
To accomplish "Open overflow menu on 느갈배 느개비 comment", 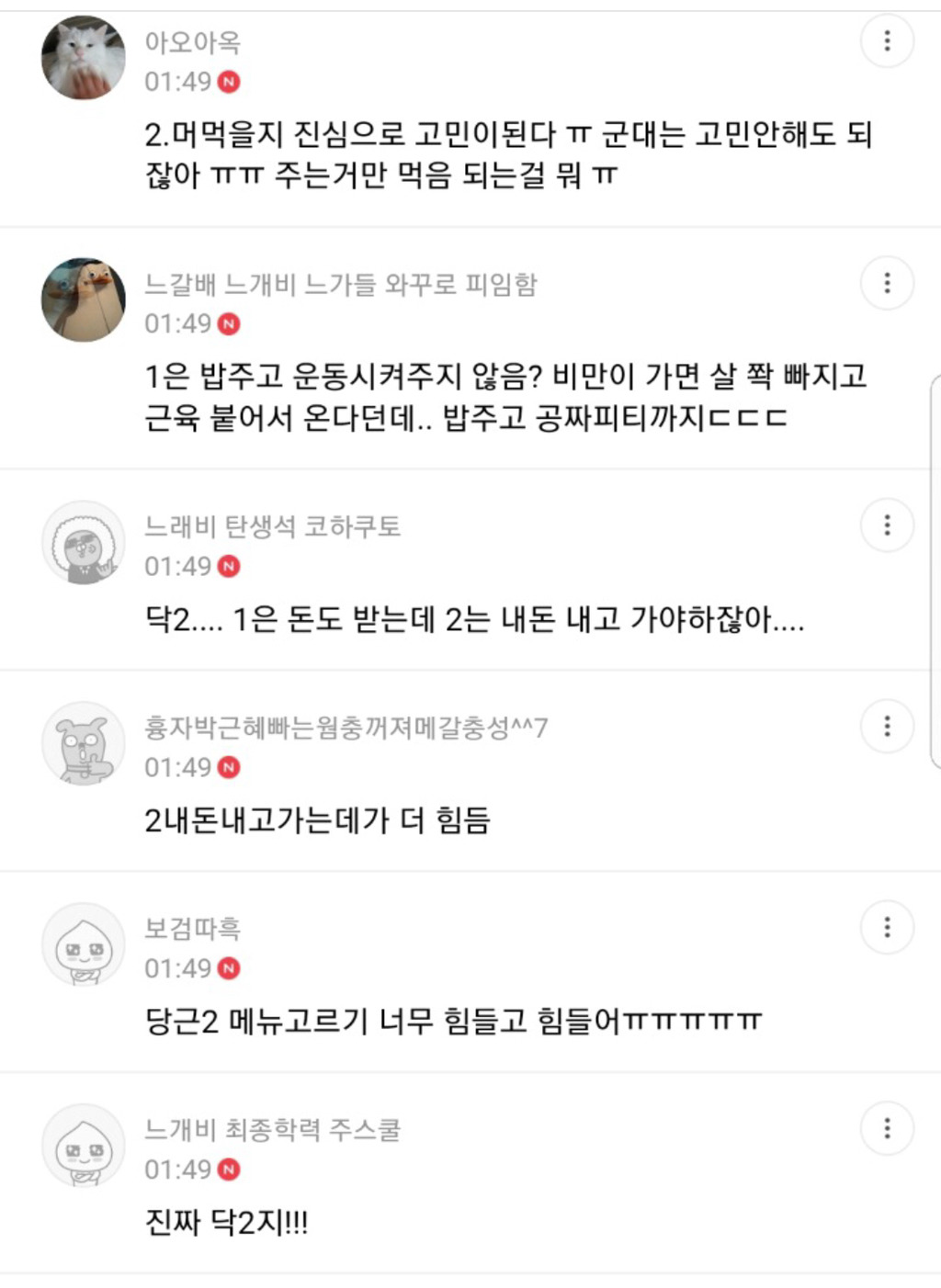I will [887, 283].
